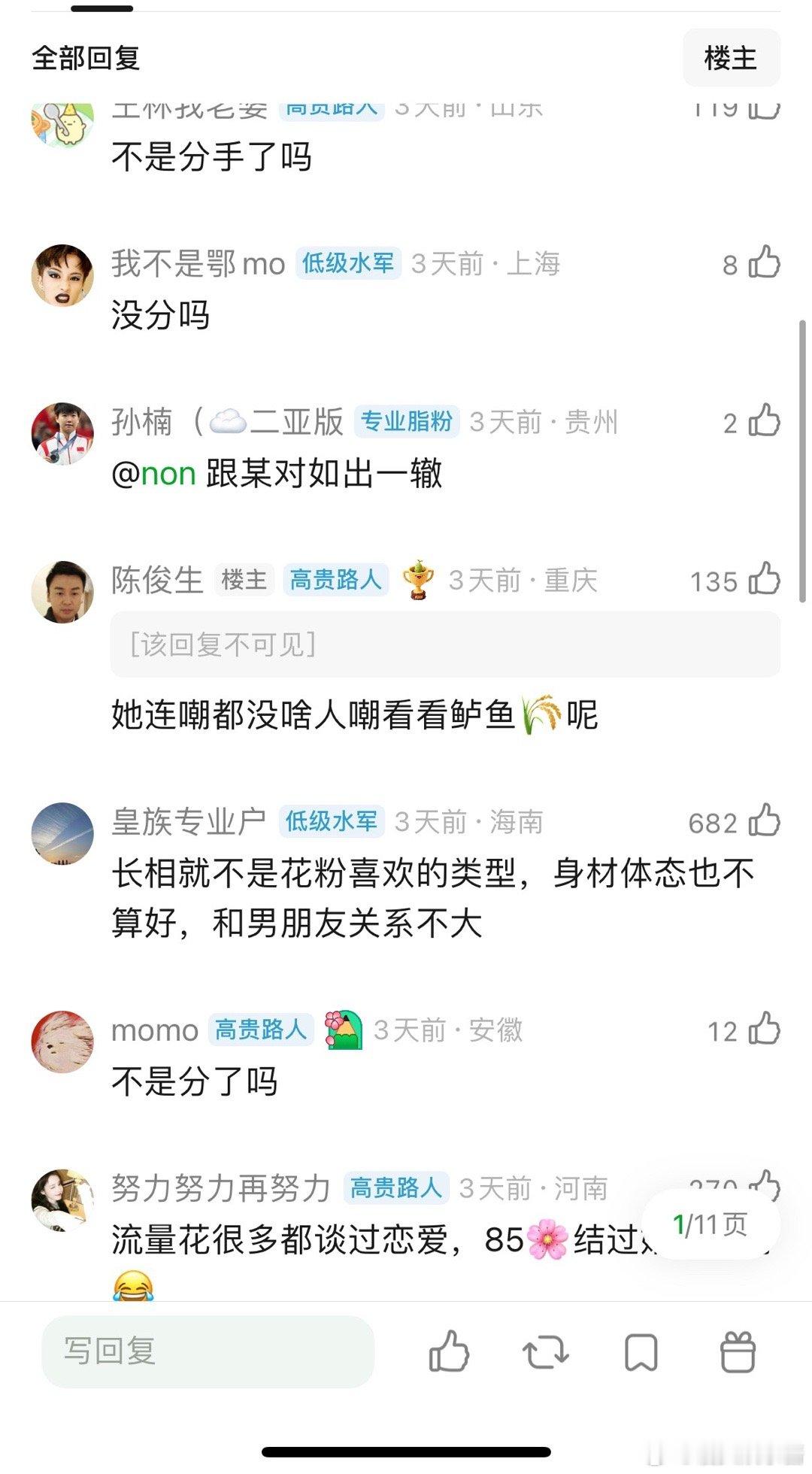Viewport: 812px width, 1474px height.
Task: Toggle the 楼主 filter to show only OP replies
Action: click(x=730, y=56)
